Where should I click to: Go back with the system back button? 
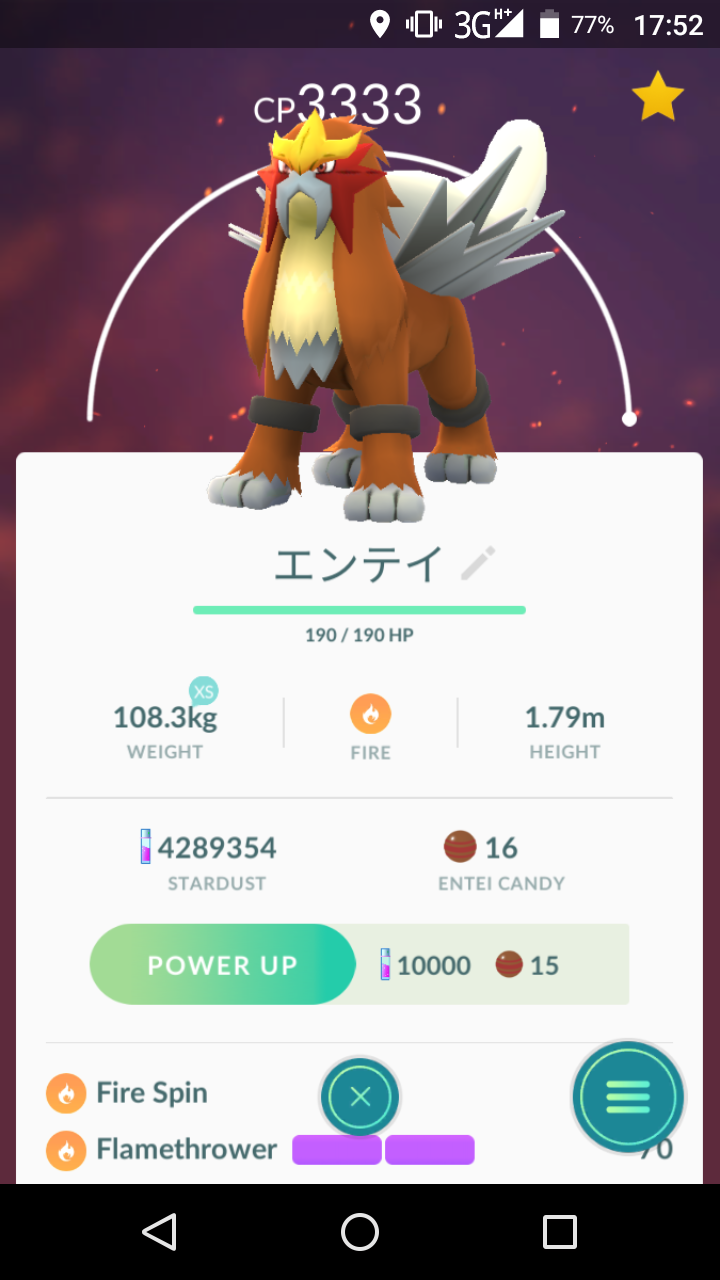[x=160, y=1232]
